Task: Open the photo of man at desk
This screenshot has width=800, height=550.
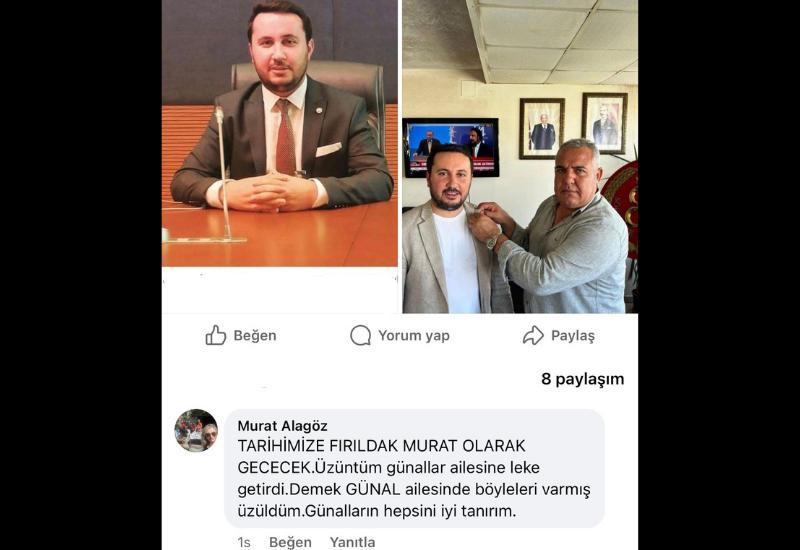Action: click(280, 135)
